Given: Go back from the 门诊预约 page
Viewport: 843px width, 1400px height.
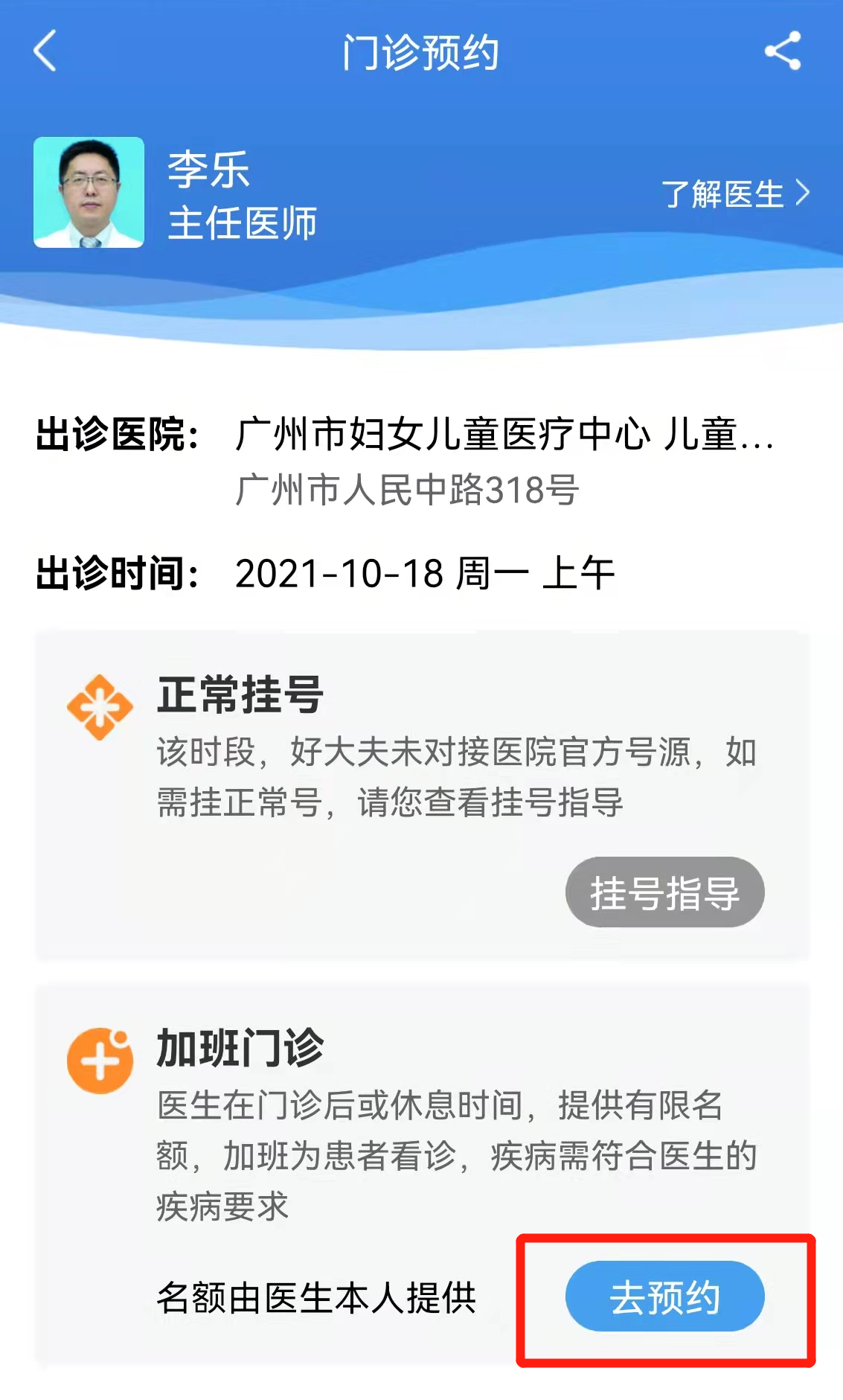Looking at the screenshot, I should coord(45,51).
